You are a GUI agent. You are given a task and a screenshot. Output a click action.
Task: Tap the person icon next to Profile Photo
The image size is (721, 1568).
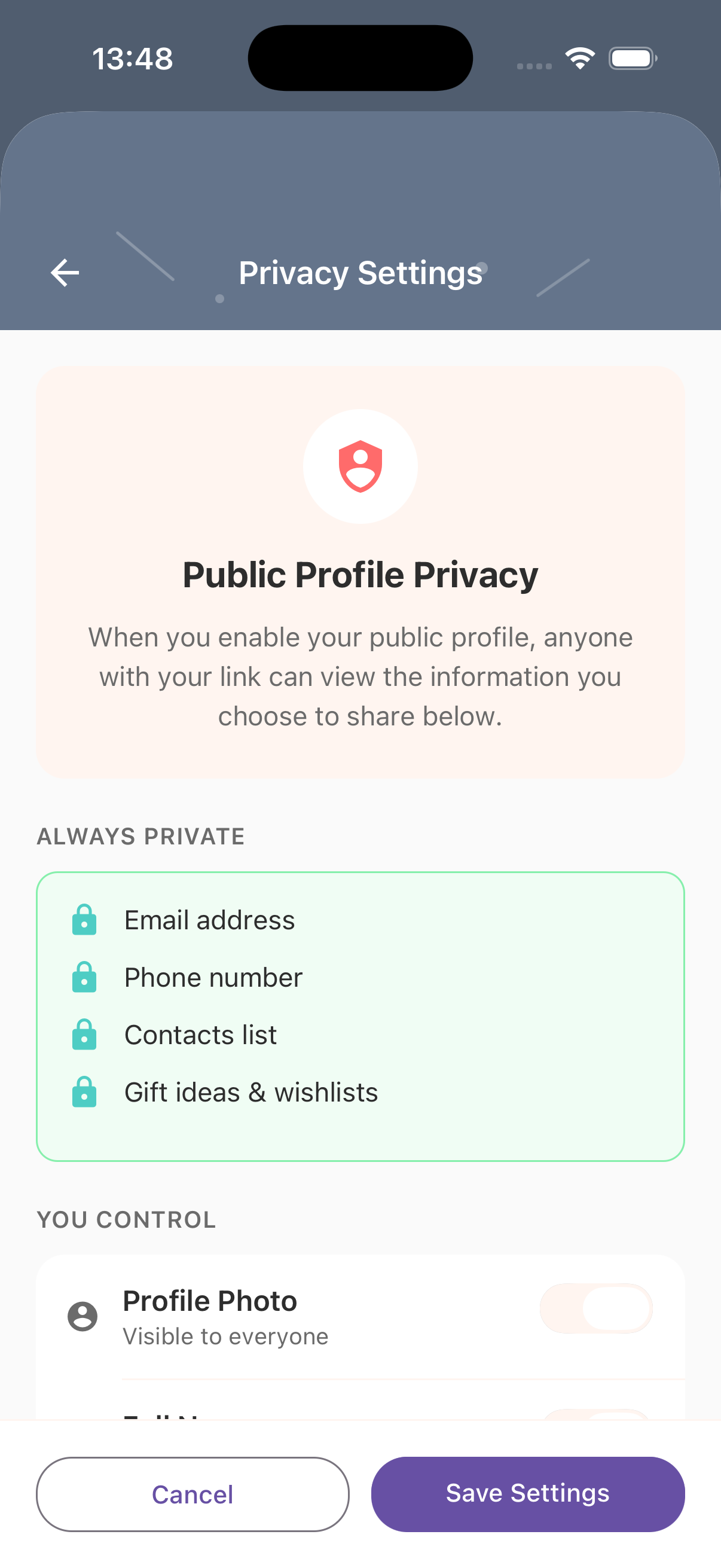82,1316
